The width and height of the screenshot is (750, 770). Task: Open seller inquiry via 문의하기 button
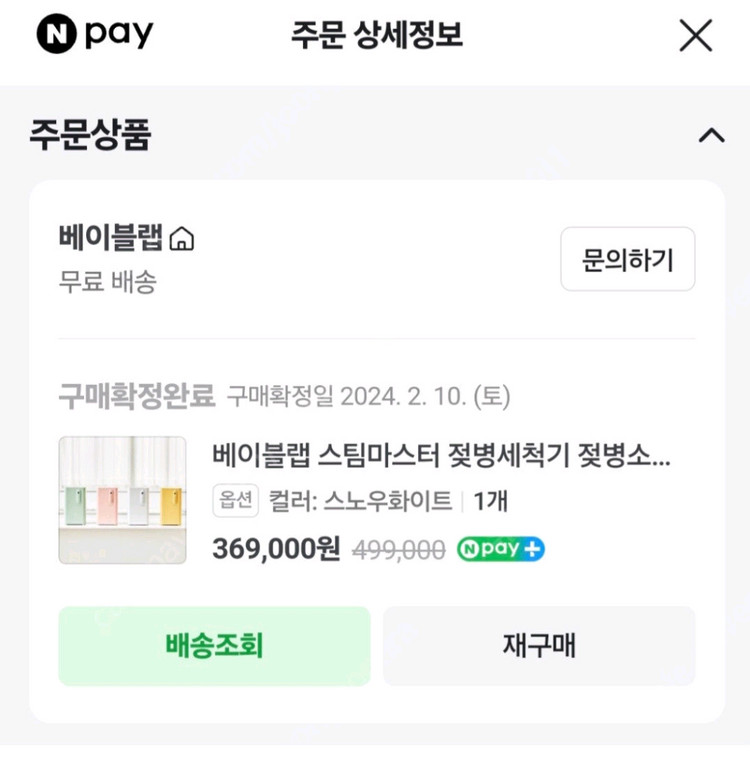pyautogui.click(x=628, y=259)
